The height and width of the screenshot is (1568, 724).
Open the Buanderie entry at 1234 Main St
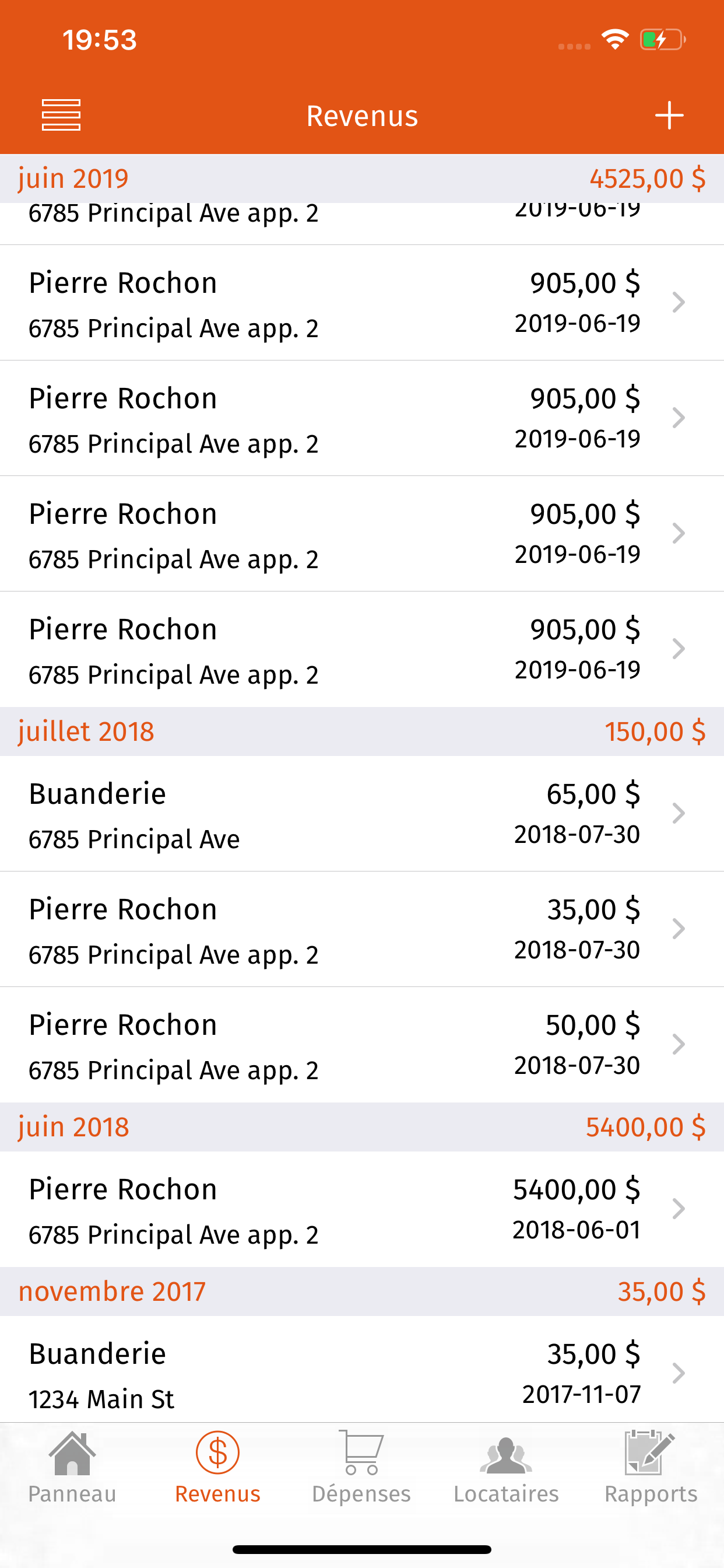(362, 1370)
